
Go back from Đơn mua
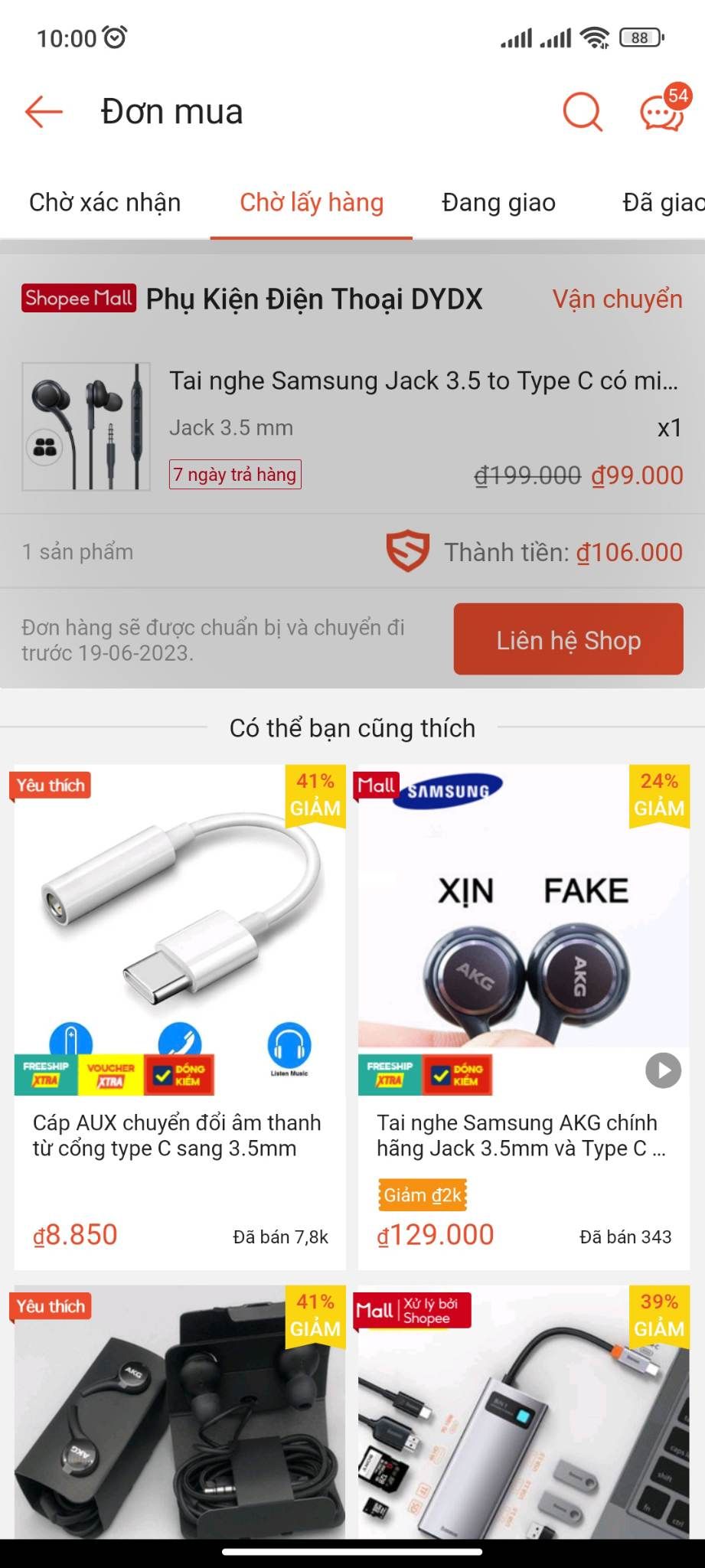[44, 112]
